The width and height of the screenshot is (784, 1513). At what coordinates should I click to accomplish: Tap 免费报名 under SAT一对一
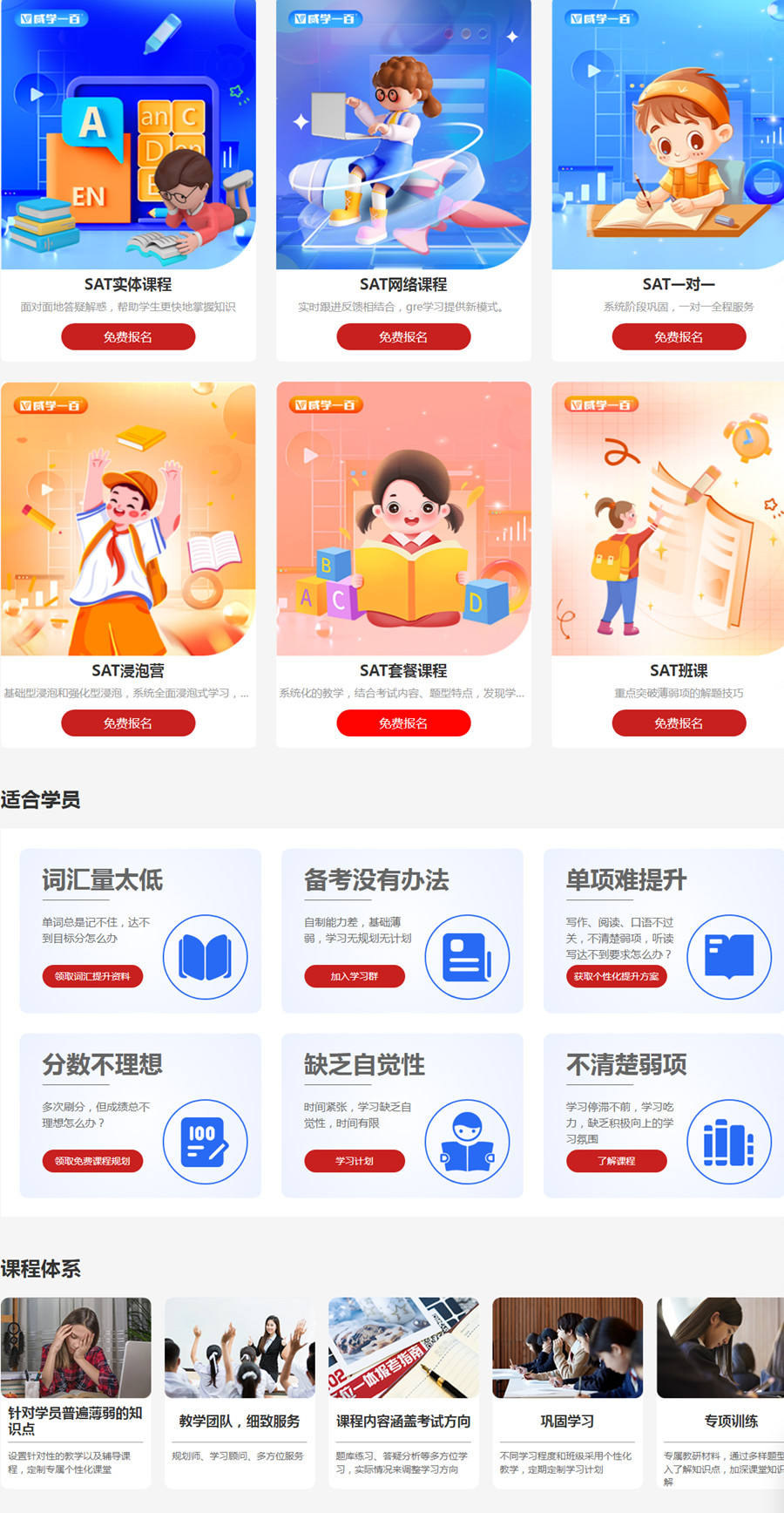(x=679, y=336)
